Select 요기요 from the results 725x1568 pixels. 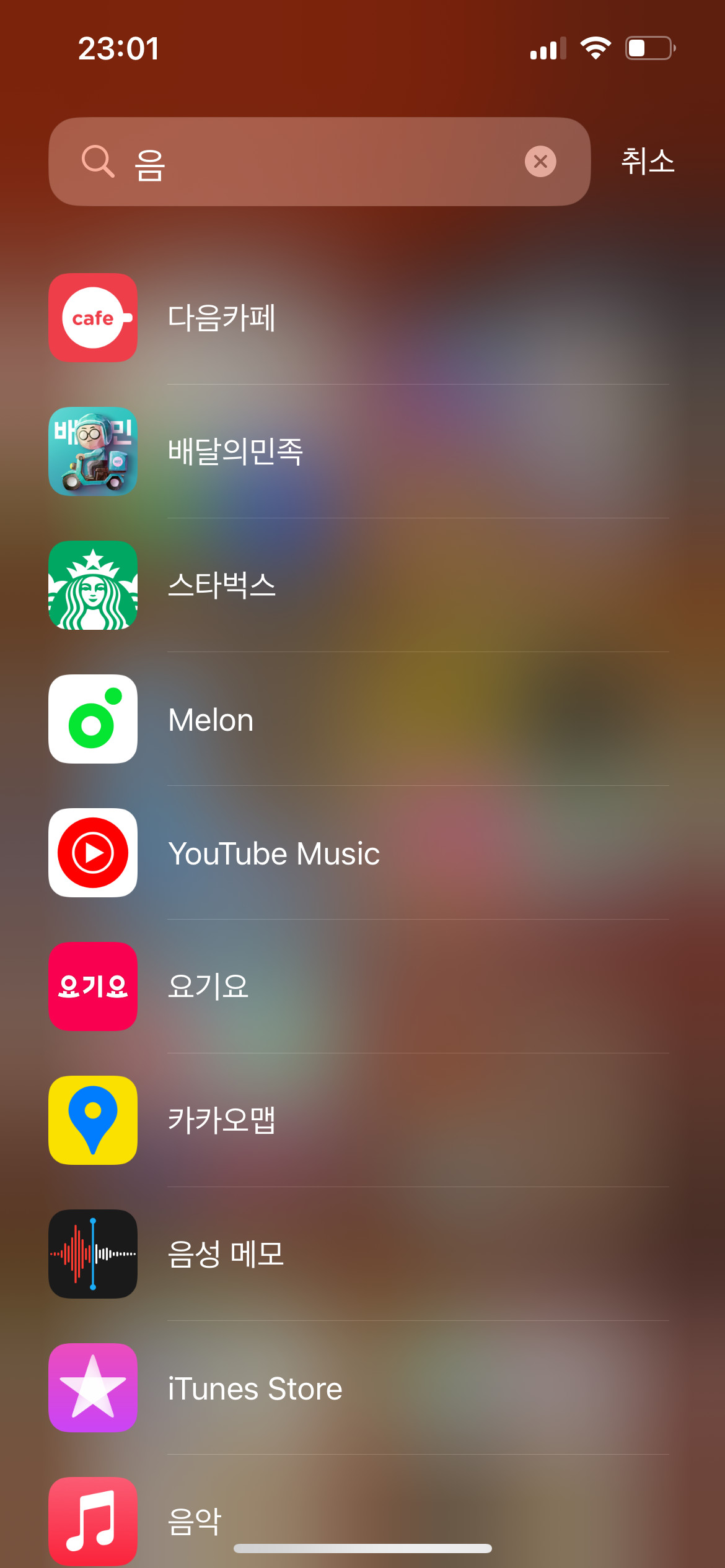[93, 987]
